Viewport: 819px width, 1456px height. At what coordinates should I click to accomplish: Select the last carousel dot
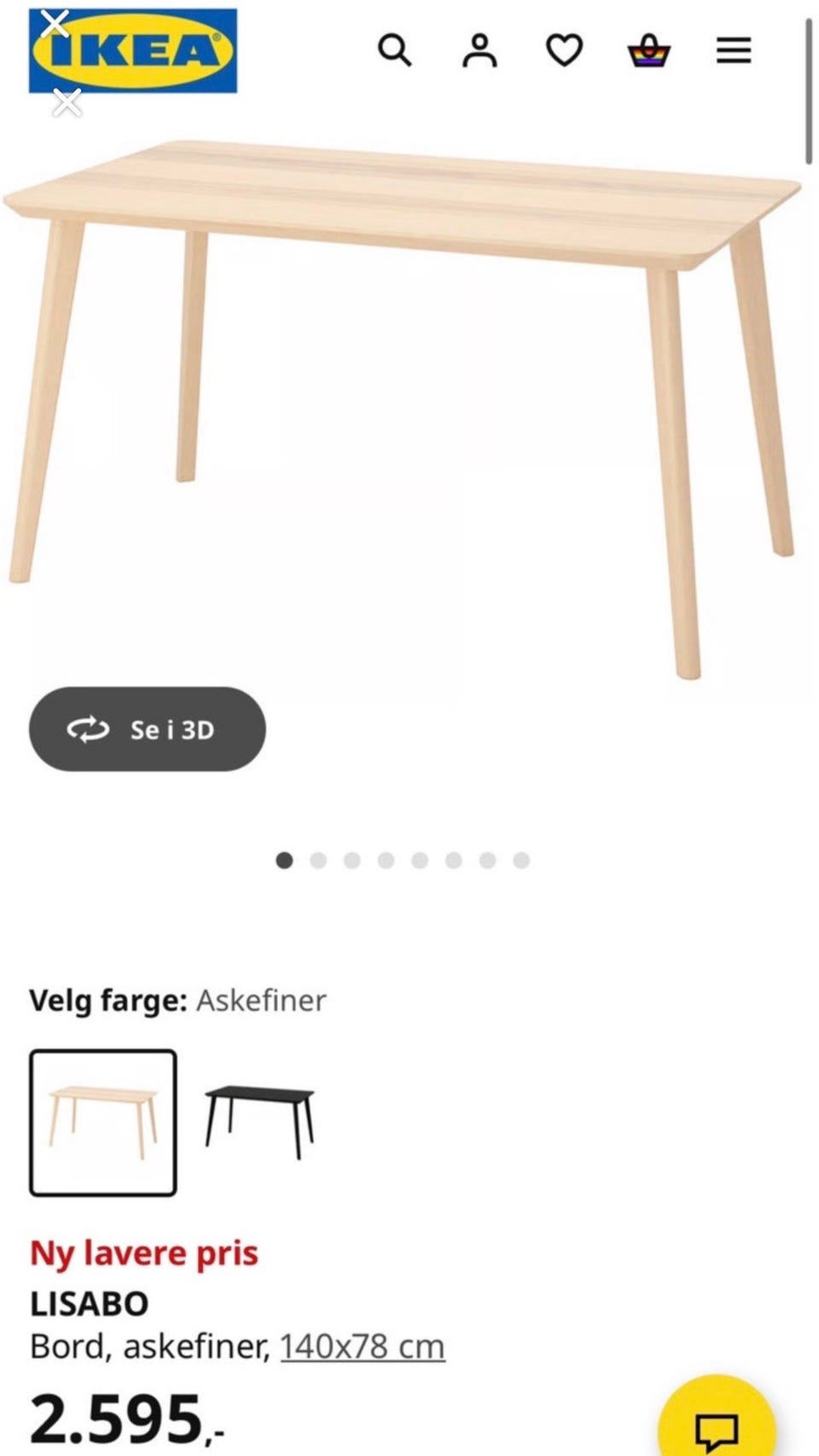519,861
